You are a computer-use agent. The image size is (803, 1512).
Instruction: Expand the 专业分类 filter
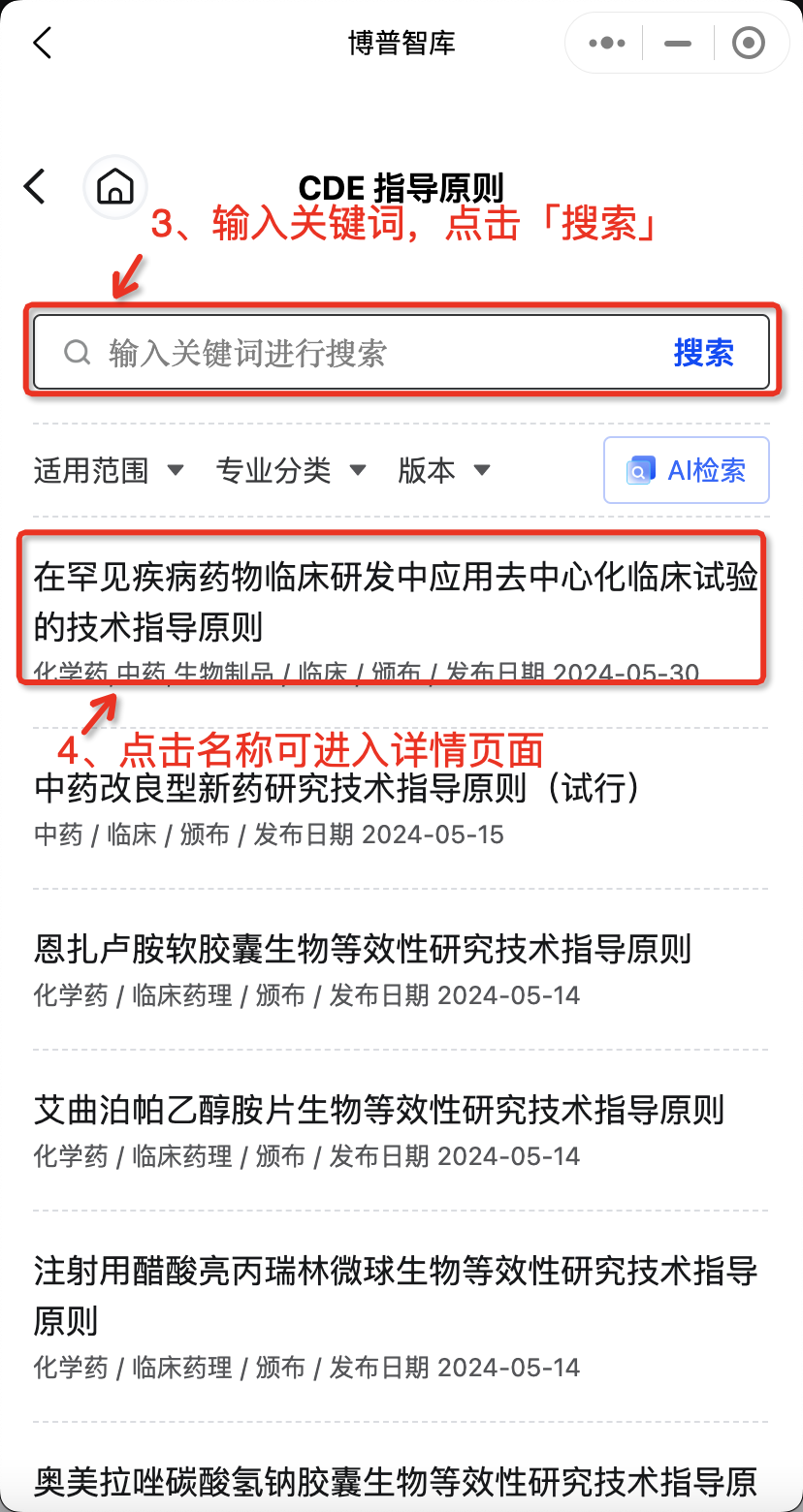[x=291, y=471]
